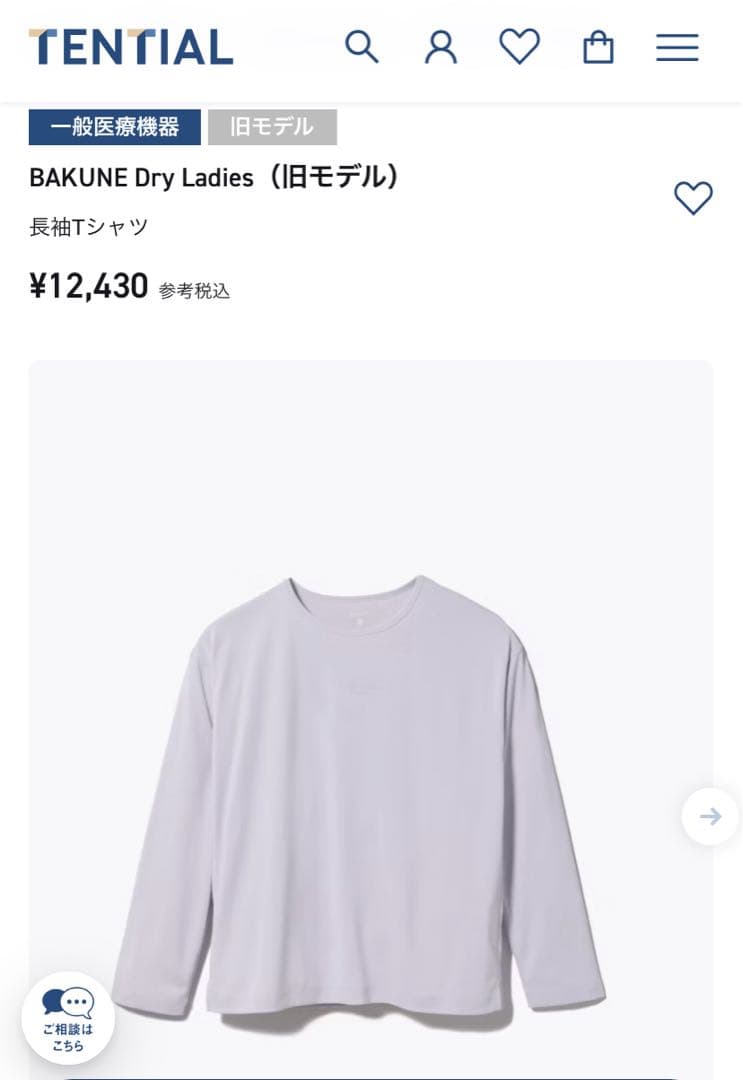Click the TENTIAL logo
Image resolution: width=743 pixels, height=1080 pixels.
point(130,46)
